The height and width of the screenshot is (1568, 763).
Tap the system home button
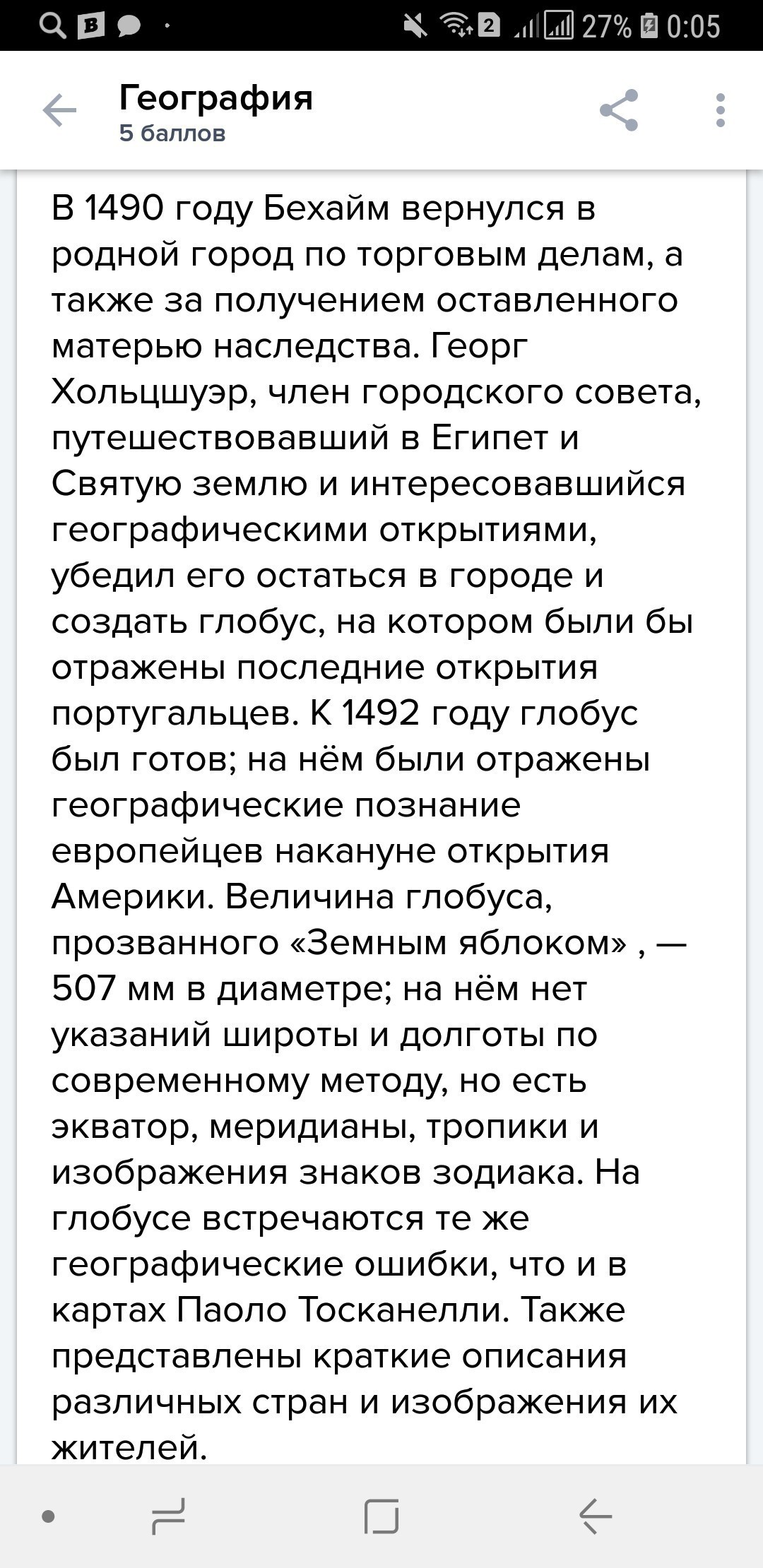coord(381,1516)
